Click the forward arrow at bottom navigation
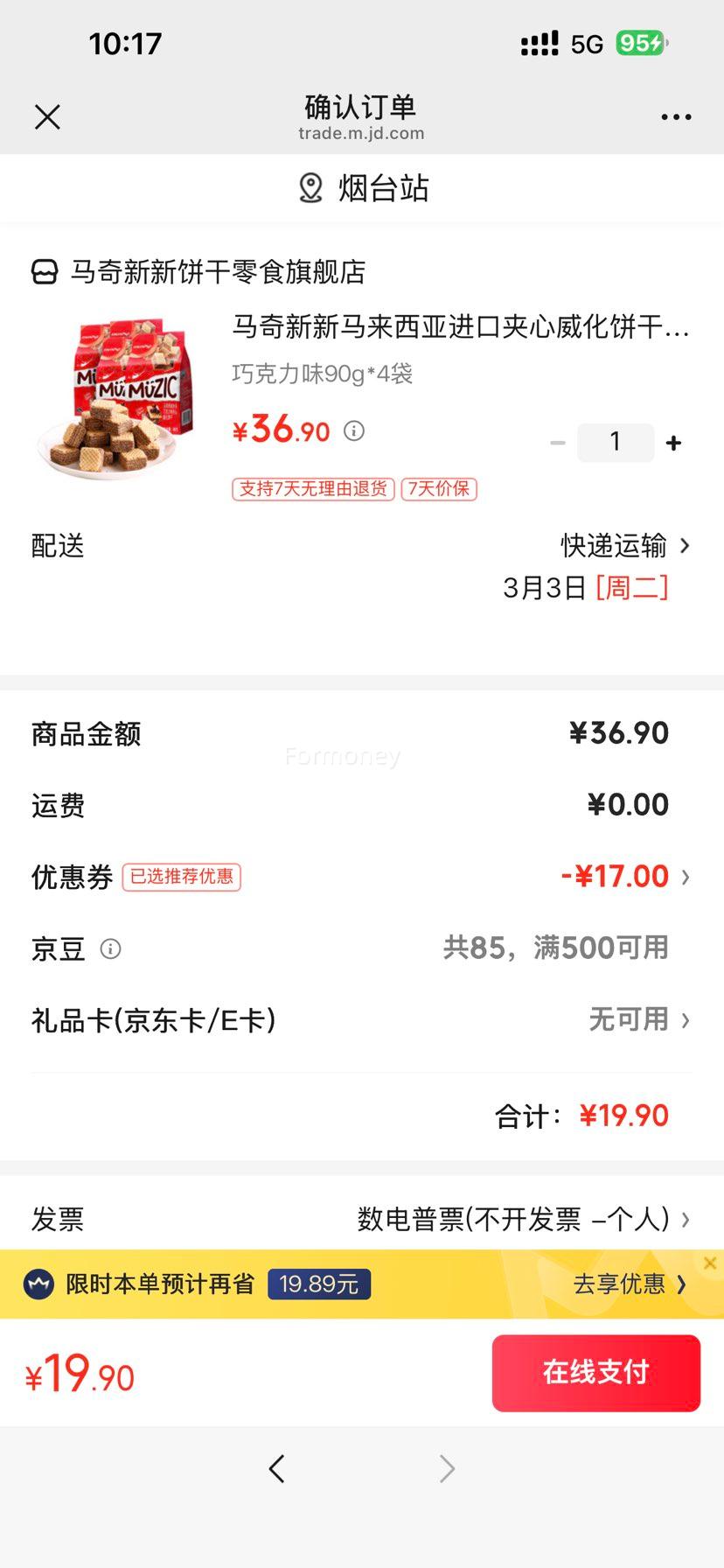This screenshot has width=724, height=1568. [x=447, y=1468]
